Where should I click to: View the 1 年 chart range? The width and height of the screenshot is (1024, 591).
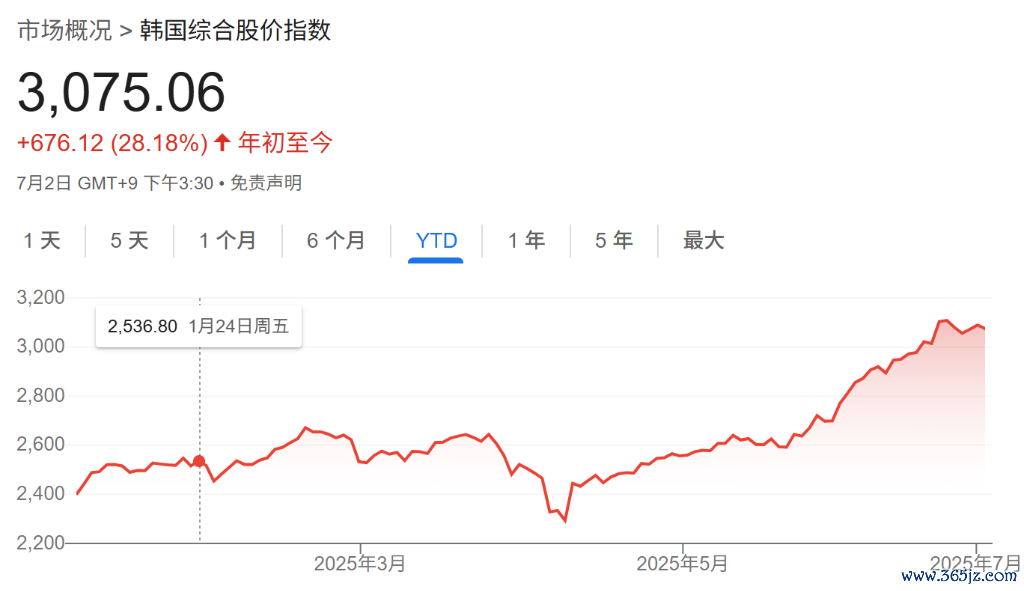pyautogui.click(x=526, y=241)
